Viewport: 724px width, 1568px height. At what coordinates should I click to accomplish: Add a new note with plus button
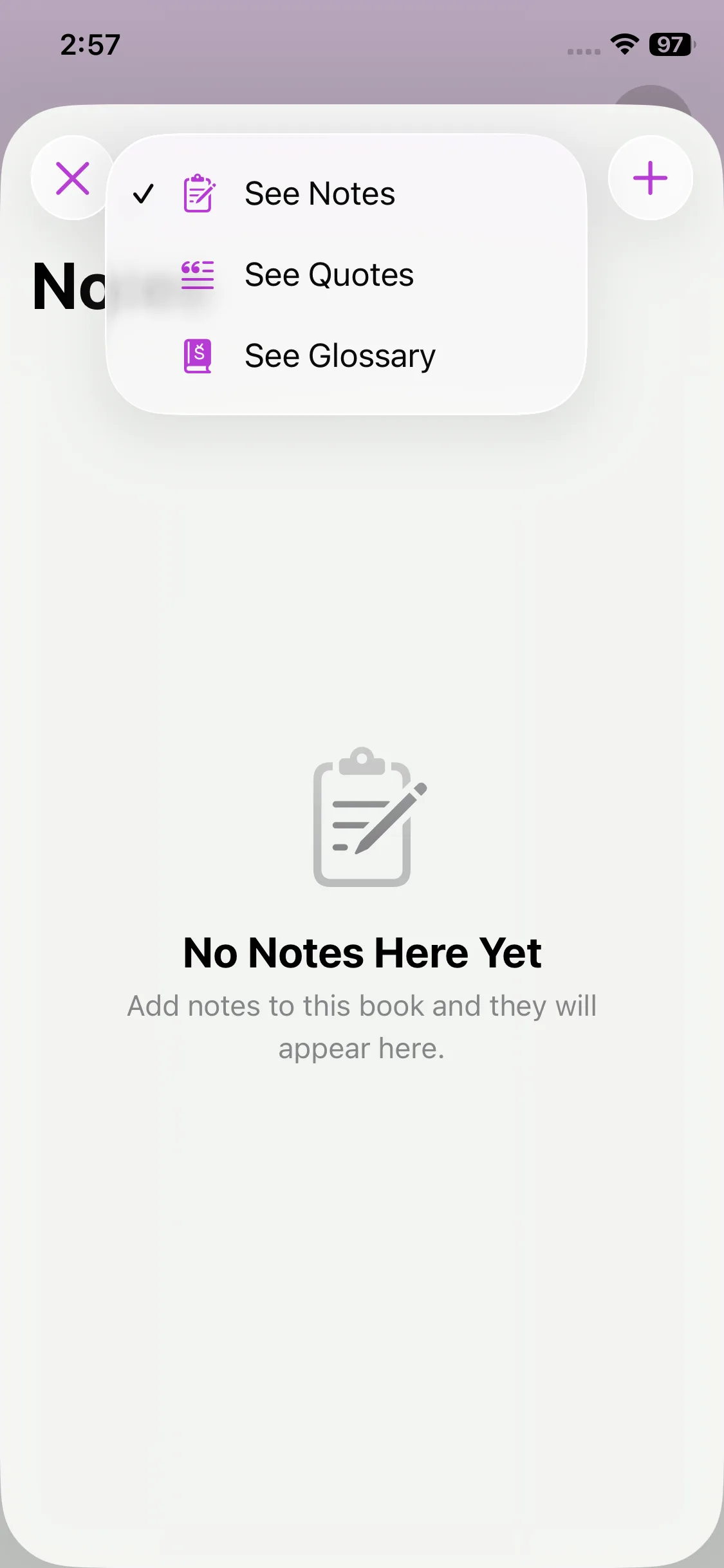pos(650,178)
